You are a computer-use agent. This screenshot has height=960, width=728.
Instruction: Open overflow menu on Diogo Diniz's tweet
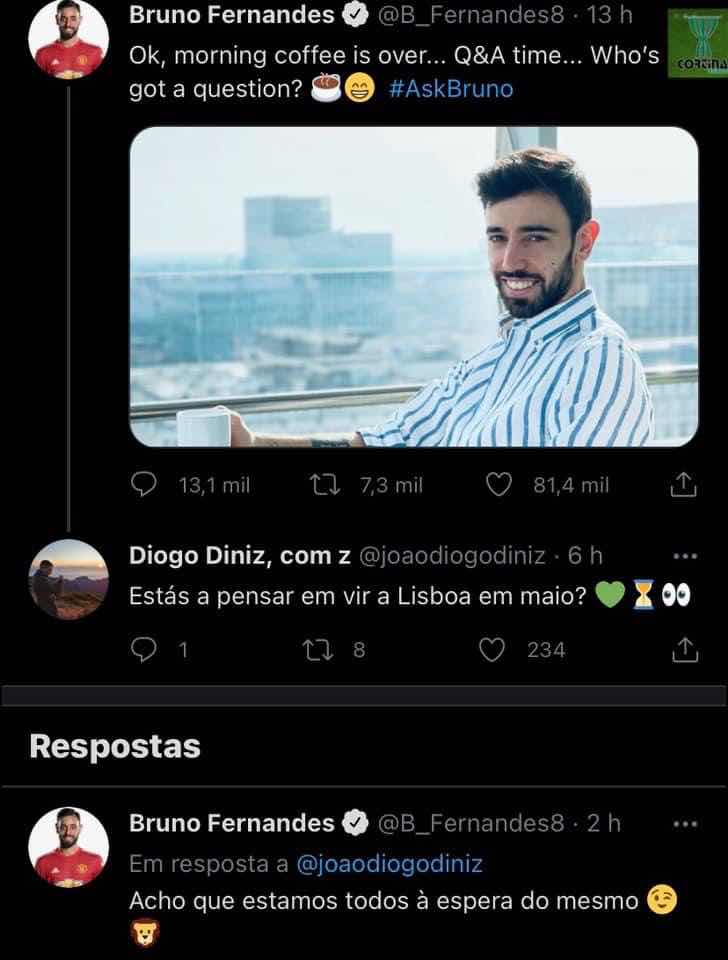685,556
